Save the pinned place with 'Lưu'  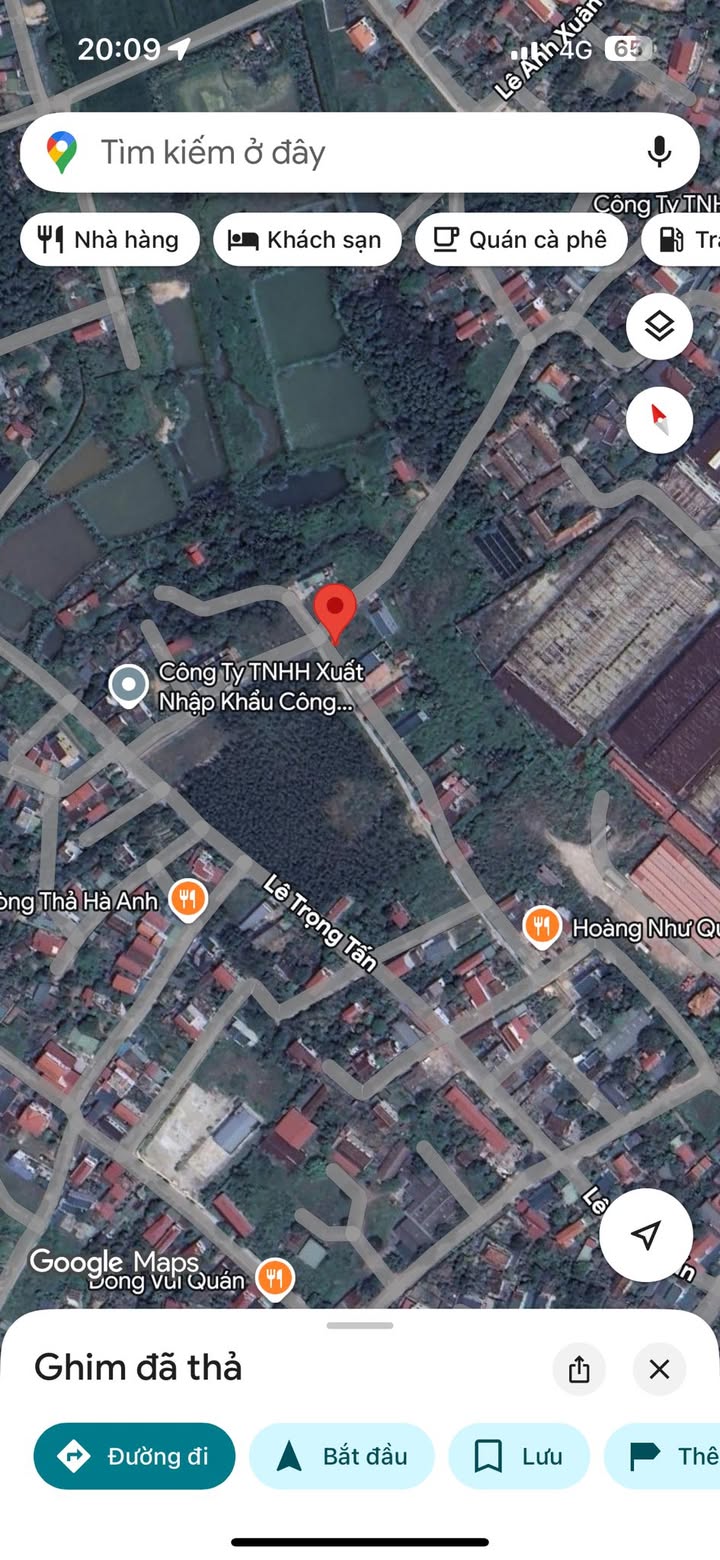(x=519, y=1456)
